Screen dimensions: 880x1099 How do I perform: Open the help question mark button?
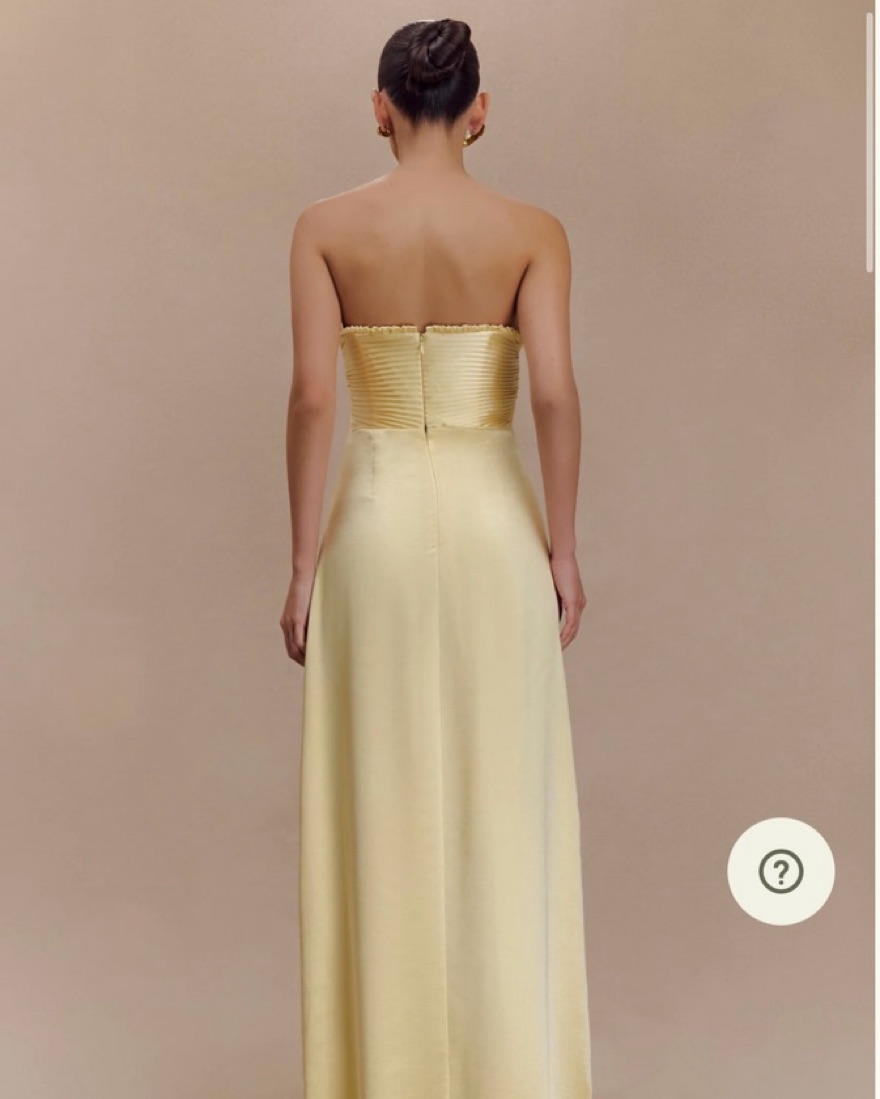point(780,871)
